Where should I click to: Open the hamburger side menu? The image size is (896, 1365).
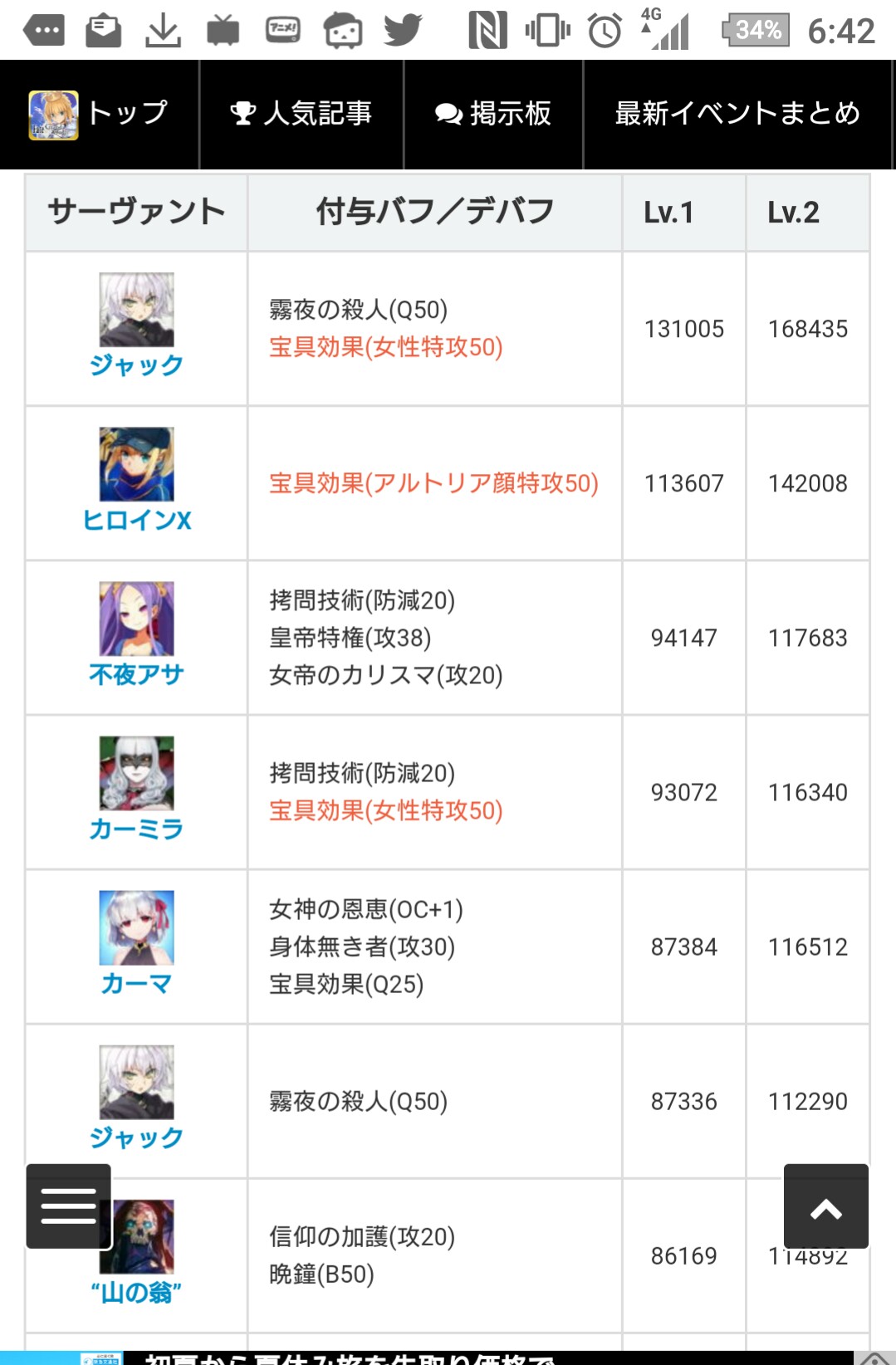pos(68,1206)
